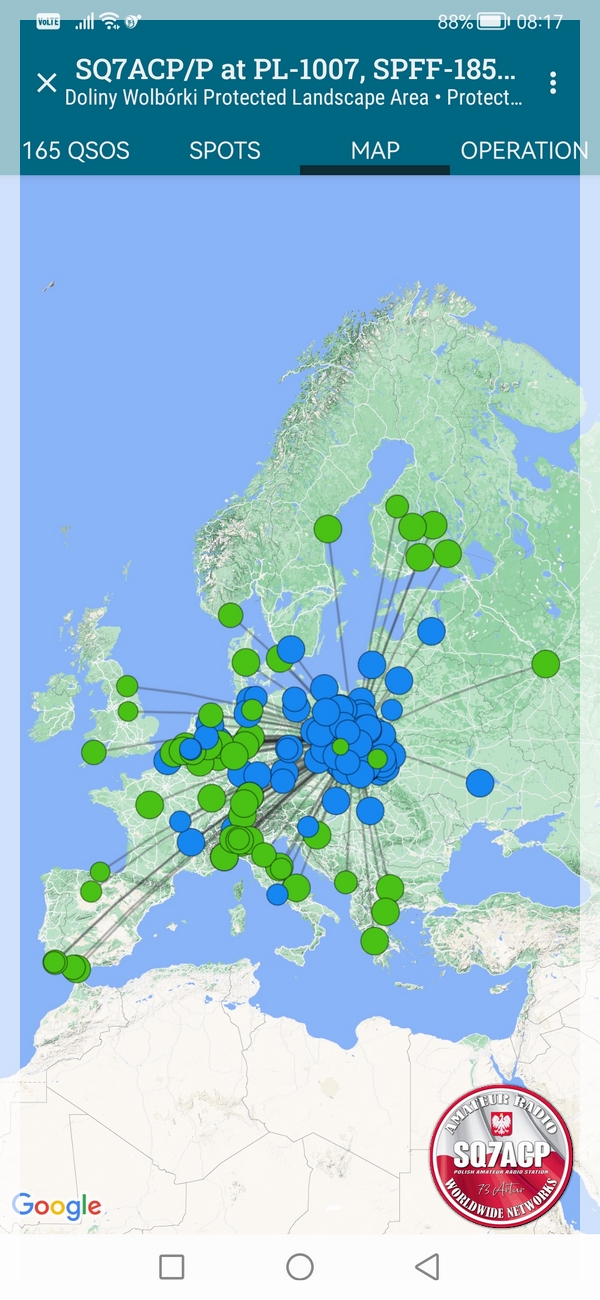Go to the OPERATION tab
This screenshot has height=1300, width=600.
(x=523, y=151)
